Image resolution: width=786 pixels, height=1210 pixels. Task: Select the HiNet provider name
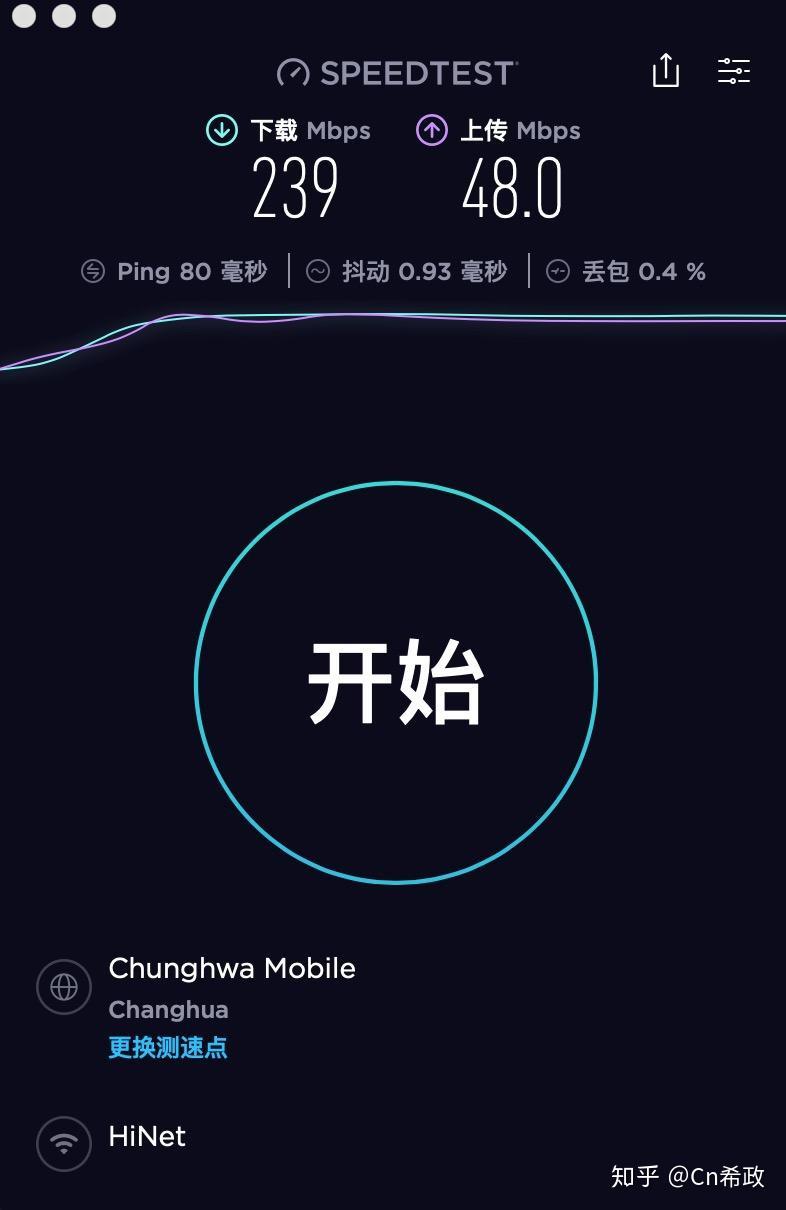pos(146,1136)
